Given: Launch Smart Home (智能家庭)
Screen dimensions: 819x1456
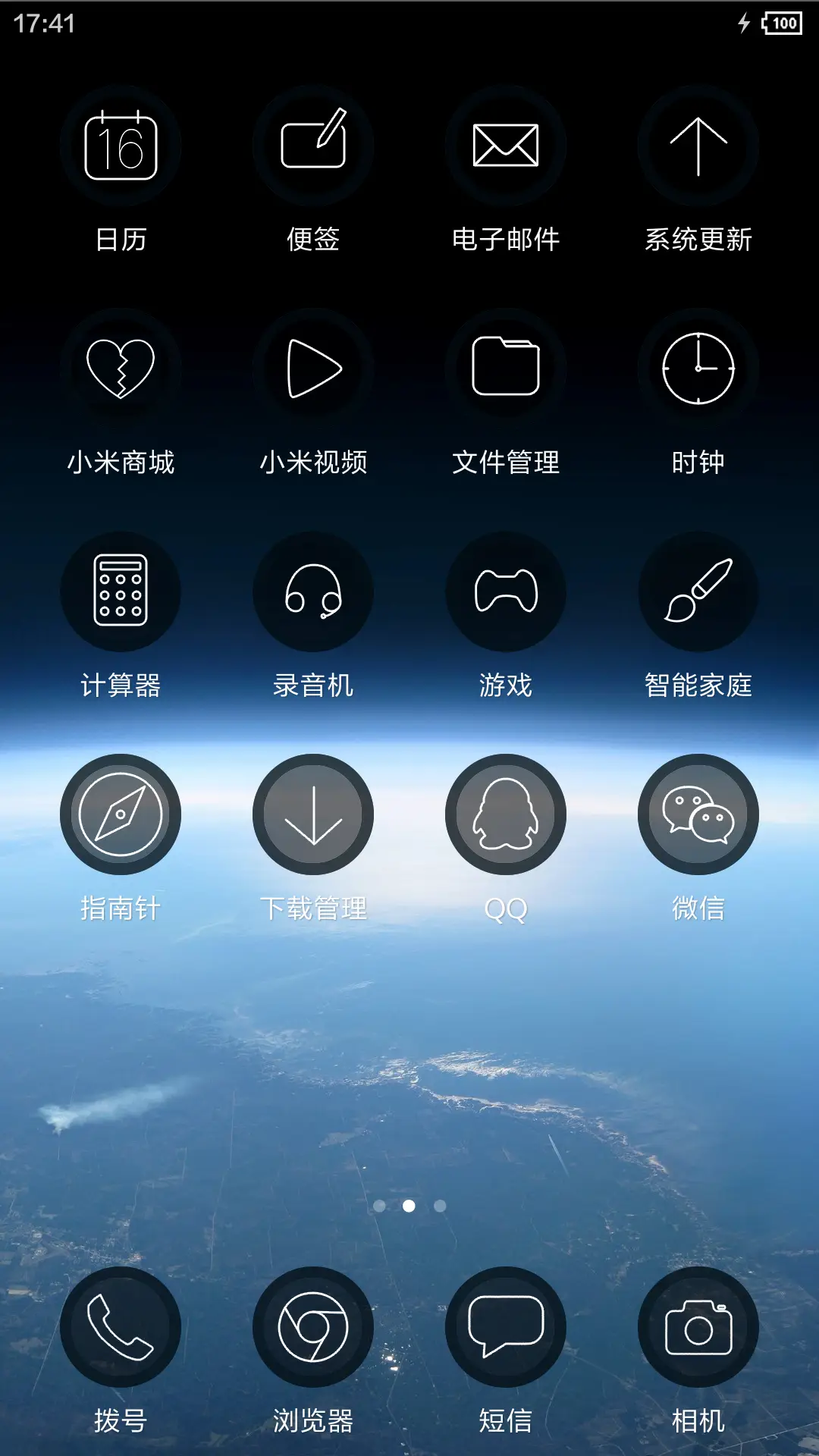Looking at the screenshot, I should [698, 594].
